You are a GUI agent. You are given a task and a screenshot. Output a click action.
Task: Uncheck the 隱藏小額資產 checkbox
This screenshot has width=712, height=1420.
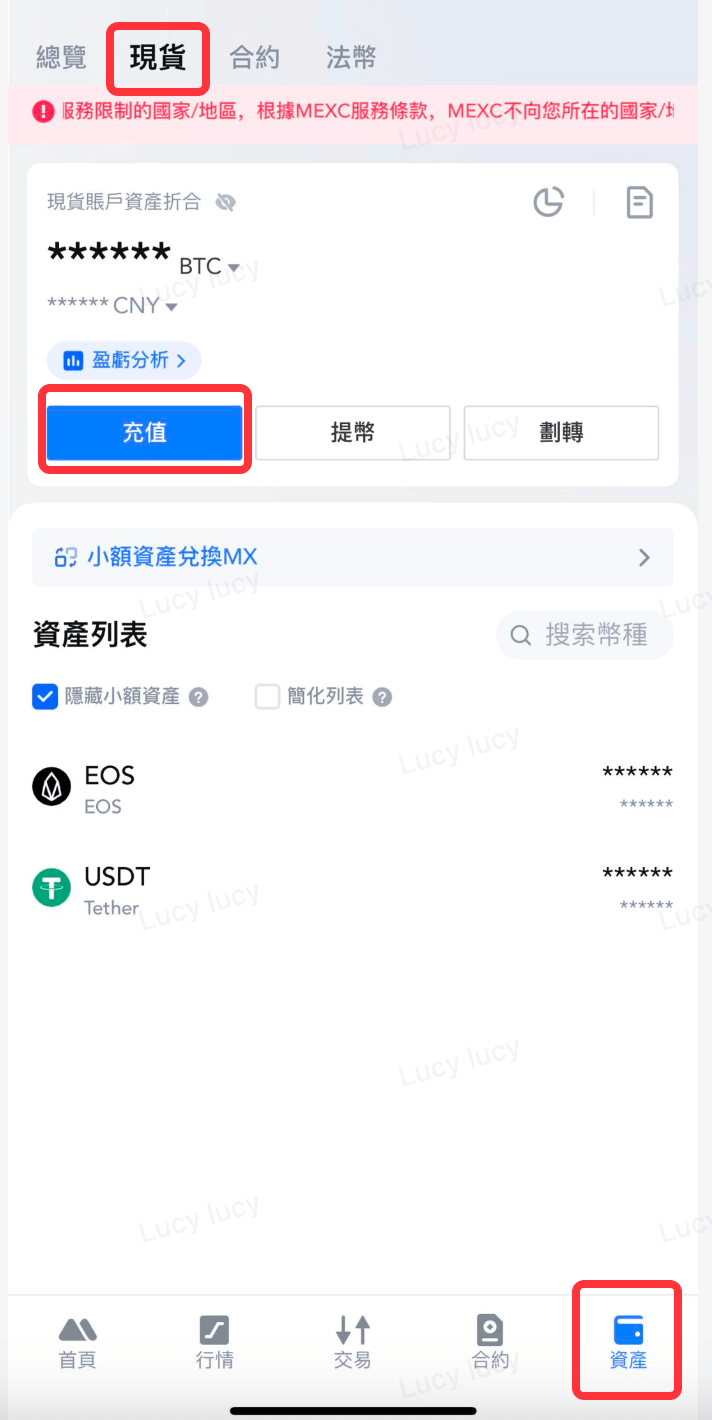[x=44, y=697]
